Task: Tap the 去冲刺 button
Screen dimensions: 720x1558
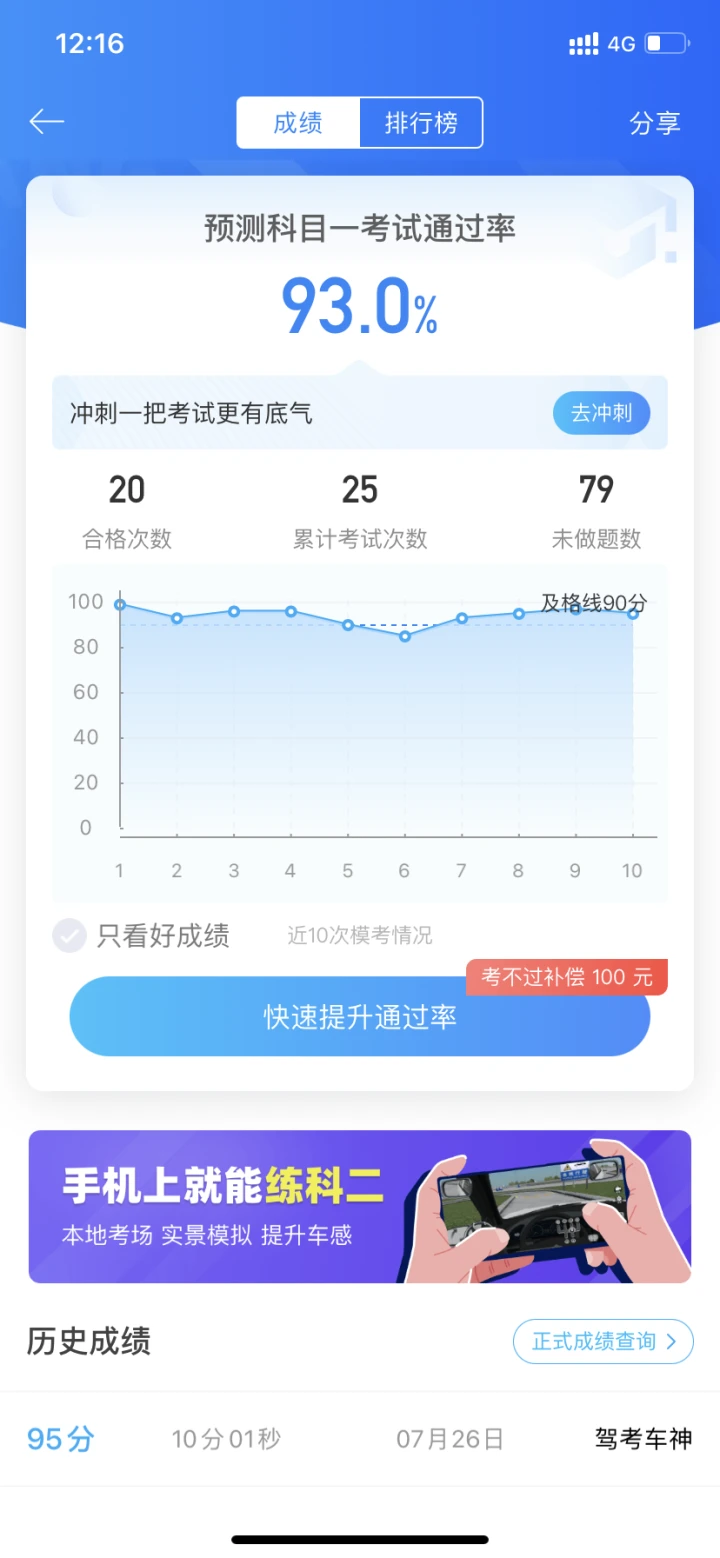Action: tap(601, 413)
